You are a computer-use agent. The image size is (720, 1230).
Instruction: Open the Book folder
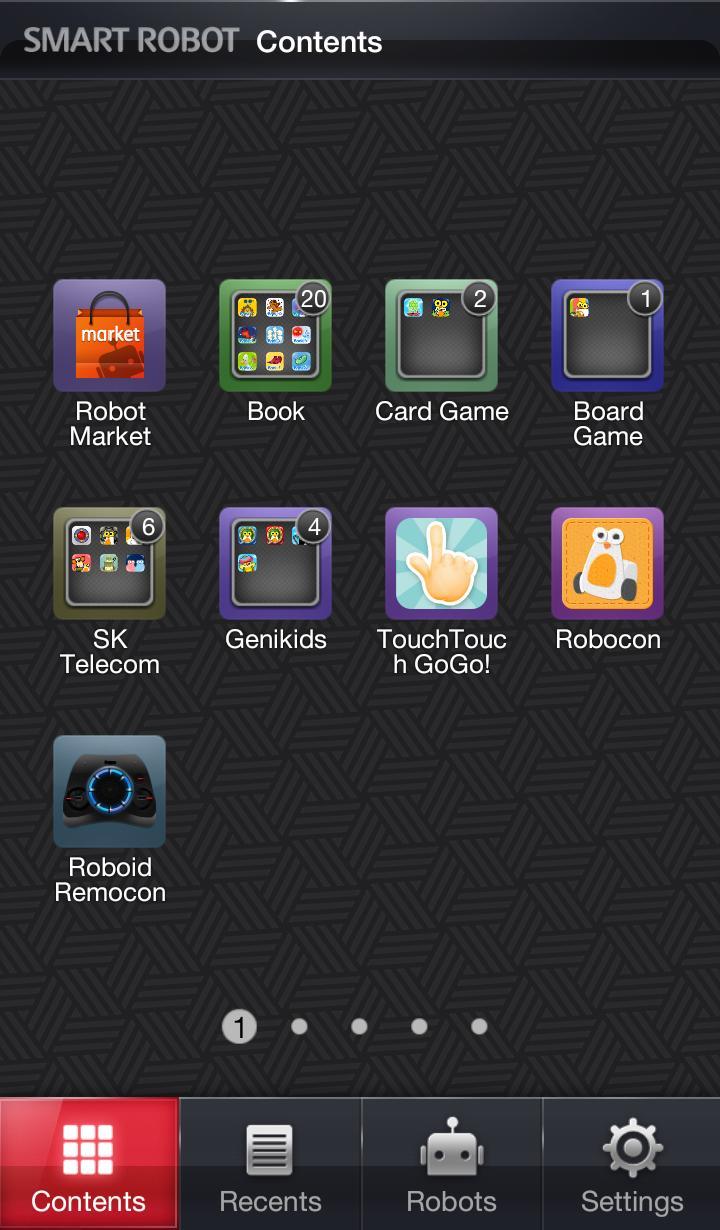point(275,336)
